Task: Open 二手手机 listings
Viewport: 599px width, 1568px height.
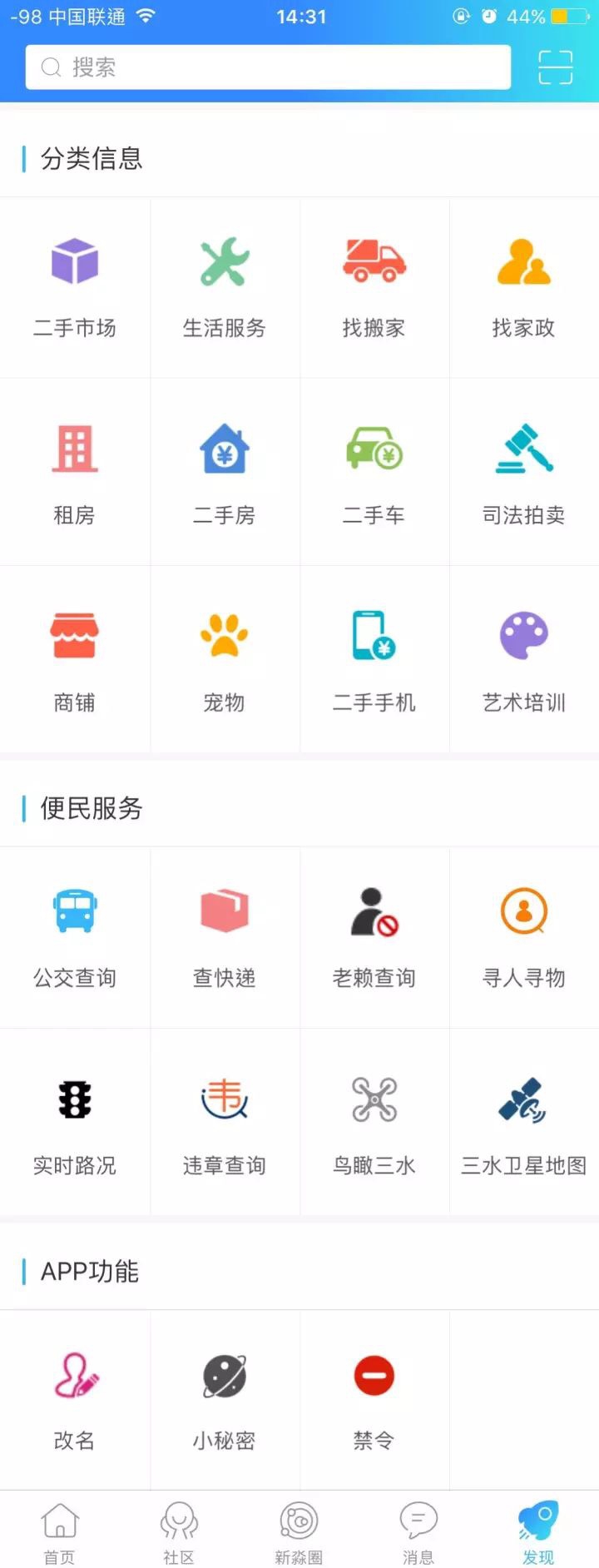Action: click(x=374, y=660)
